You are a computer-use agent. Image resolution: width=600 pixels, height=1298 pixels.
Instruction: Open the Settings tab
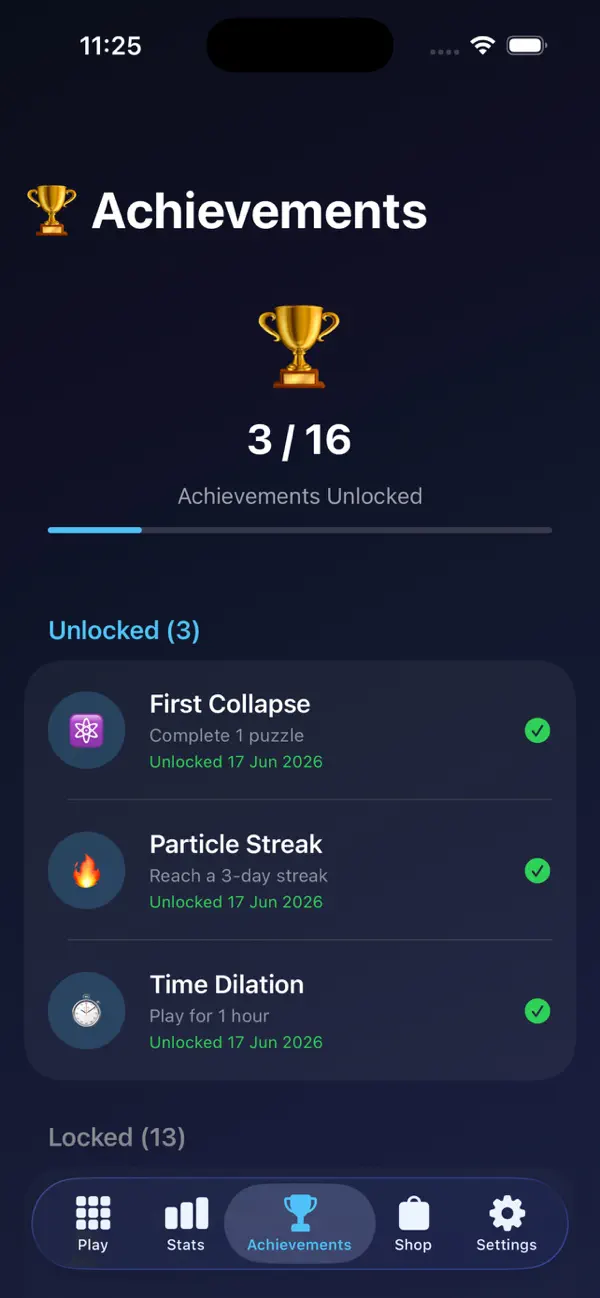click(x=506, y=1223)
